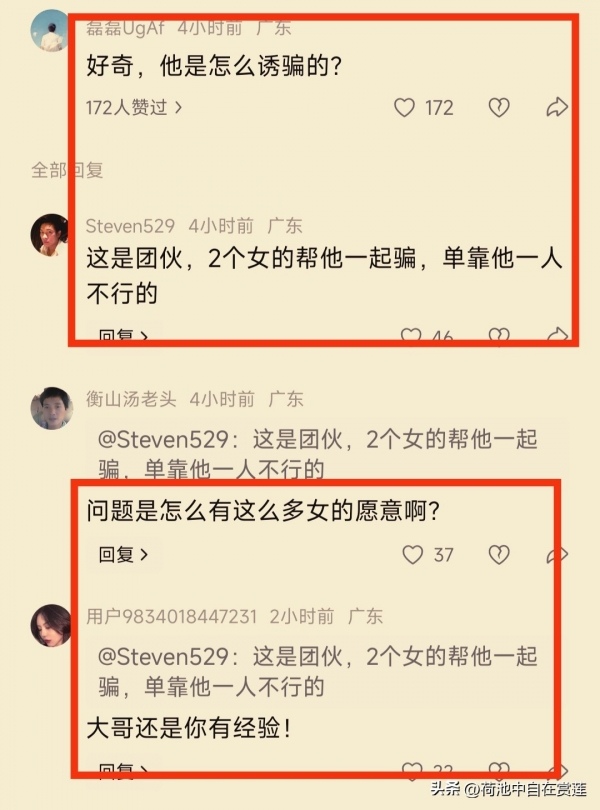Like 衡山汤老头's comment with 37 likes

tap(412, 554)
